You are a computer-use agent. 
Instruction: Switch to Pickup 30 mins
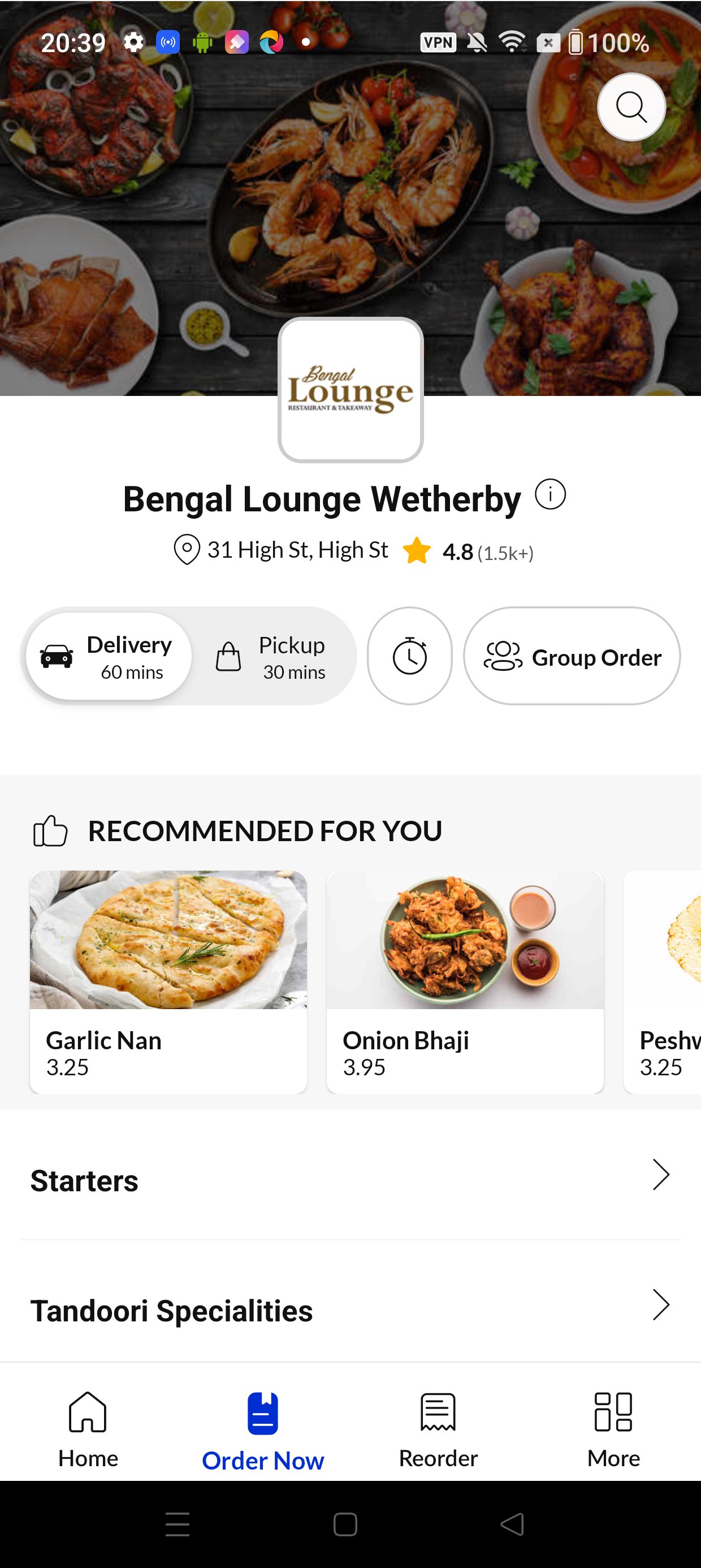tap(271, 657)
